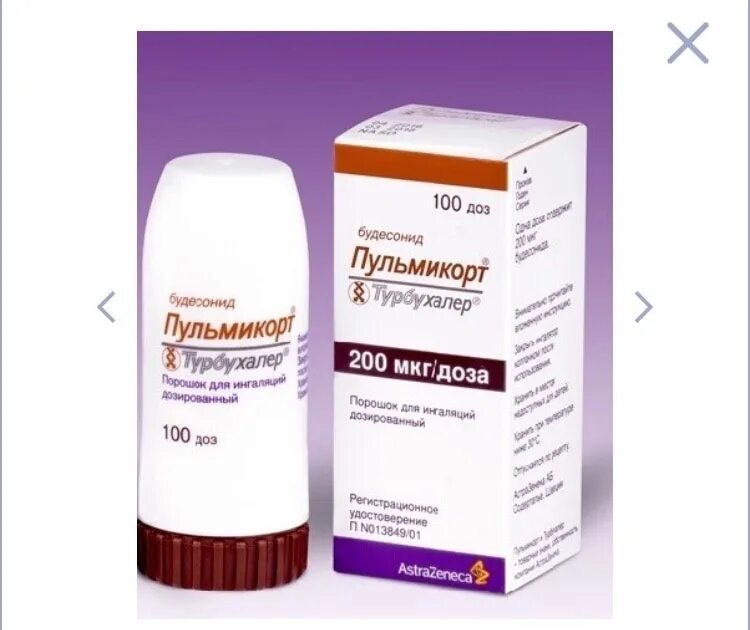Viewport: 750px width, 630px height.
Task: Go to the next product image
Action: pyautogui.click(x=644, y=307)
